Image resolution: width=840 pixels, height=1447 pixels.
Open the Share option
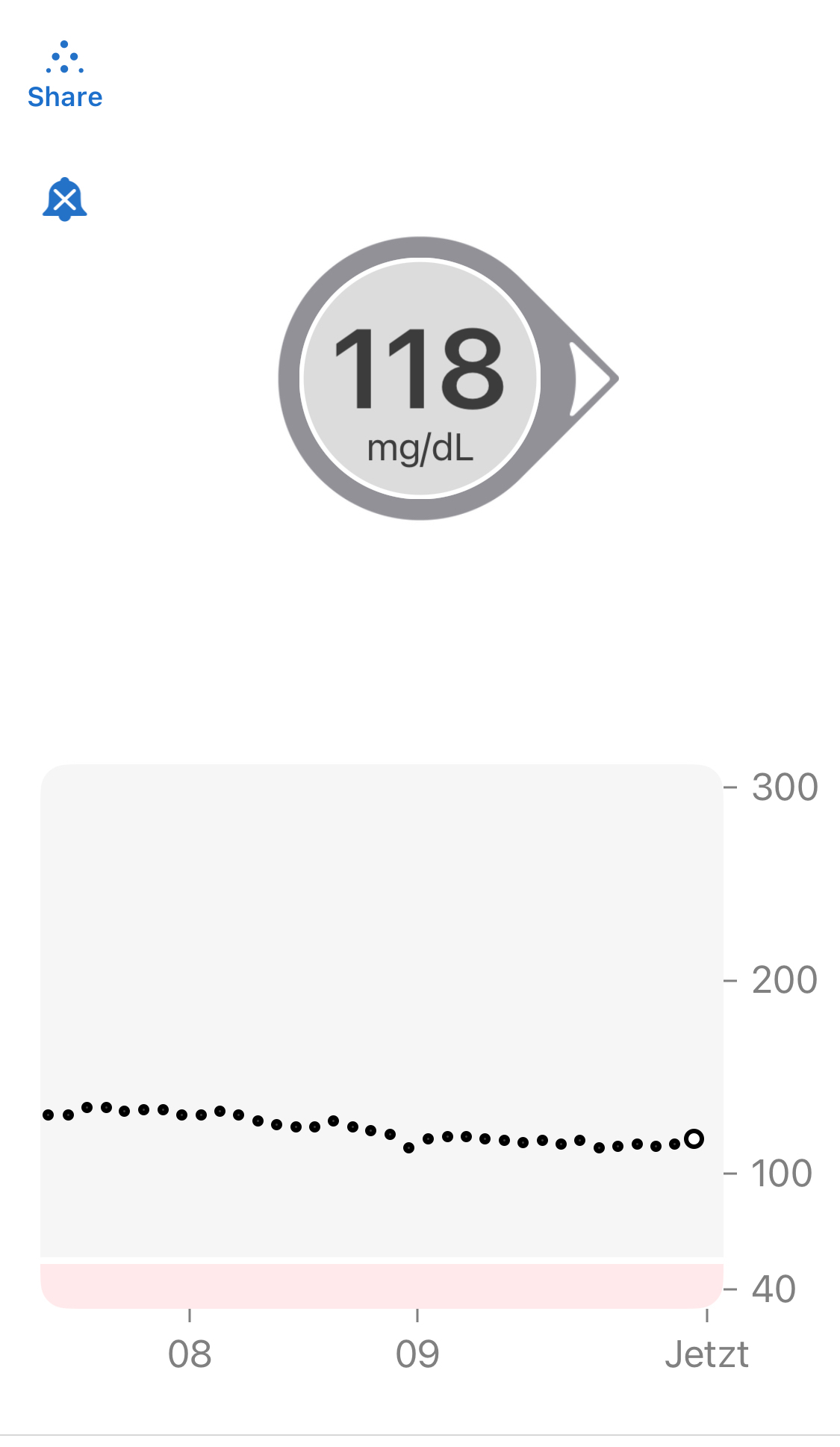(x=65, y=76)
